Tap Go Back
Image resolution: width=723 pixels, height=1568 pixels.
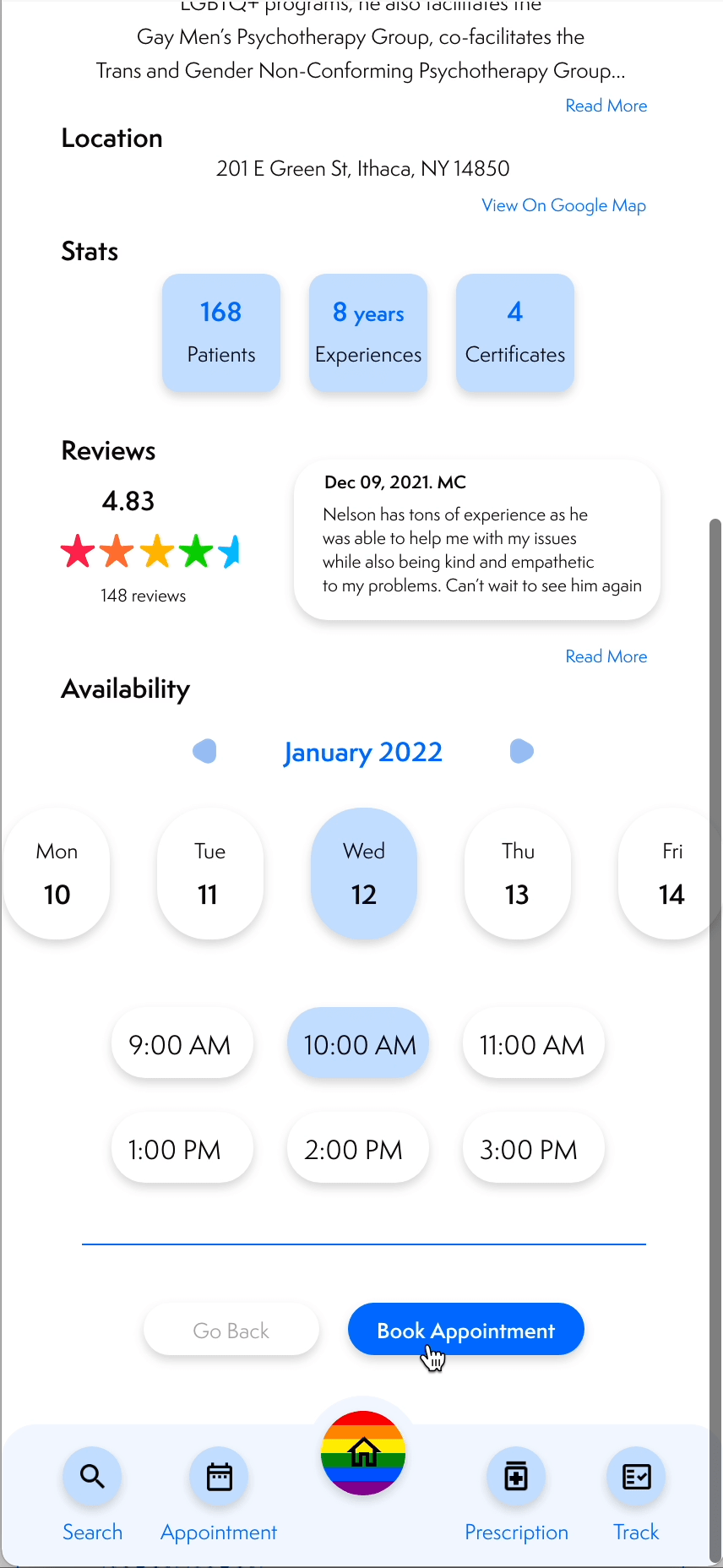click(231, 1330)
